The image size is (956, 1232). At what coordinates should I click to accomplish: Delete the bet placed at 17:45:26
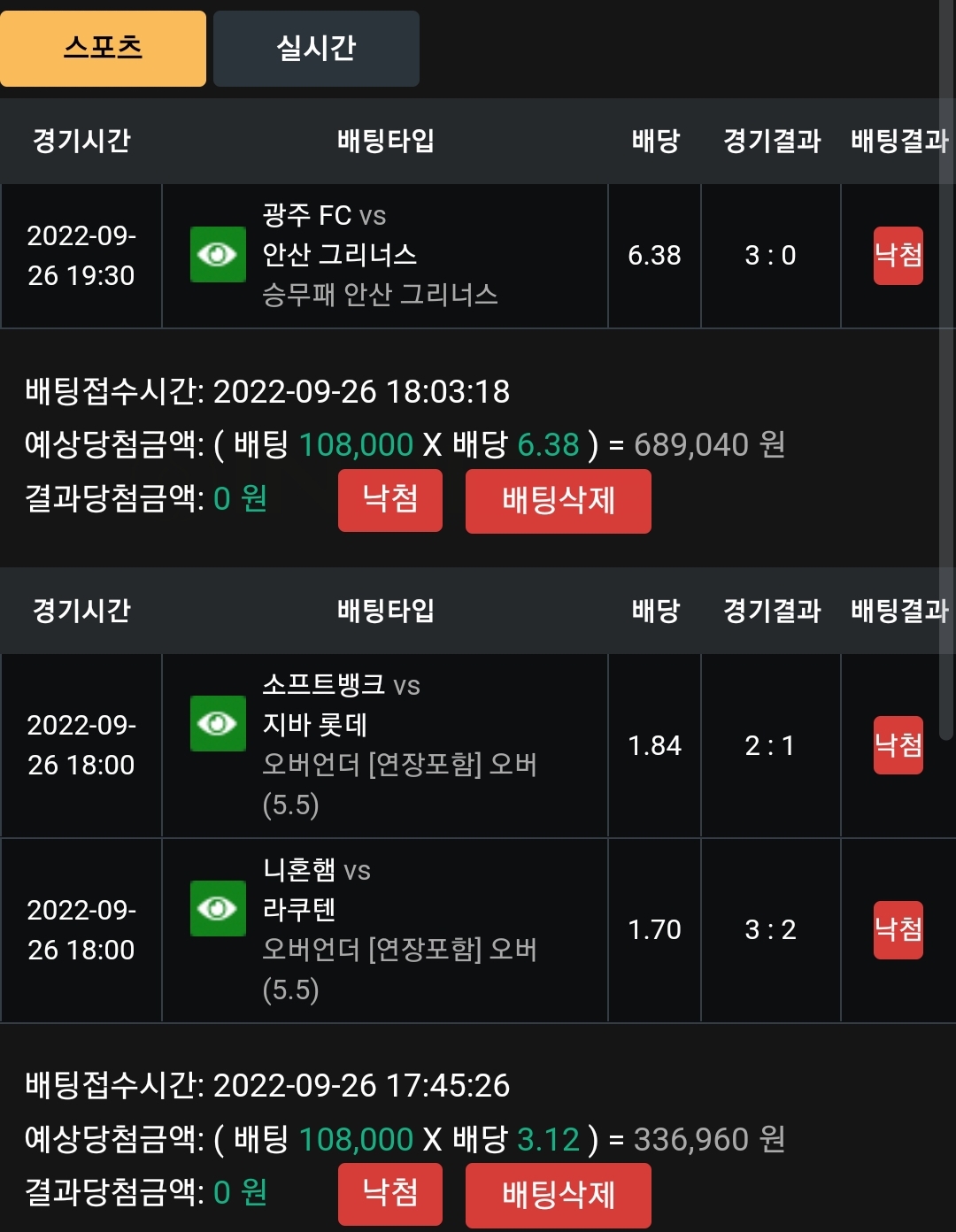pos(559,1195)
